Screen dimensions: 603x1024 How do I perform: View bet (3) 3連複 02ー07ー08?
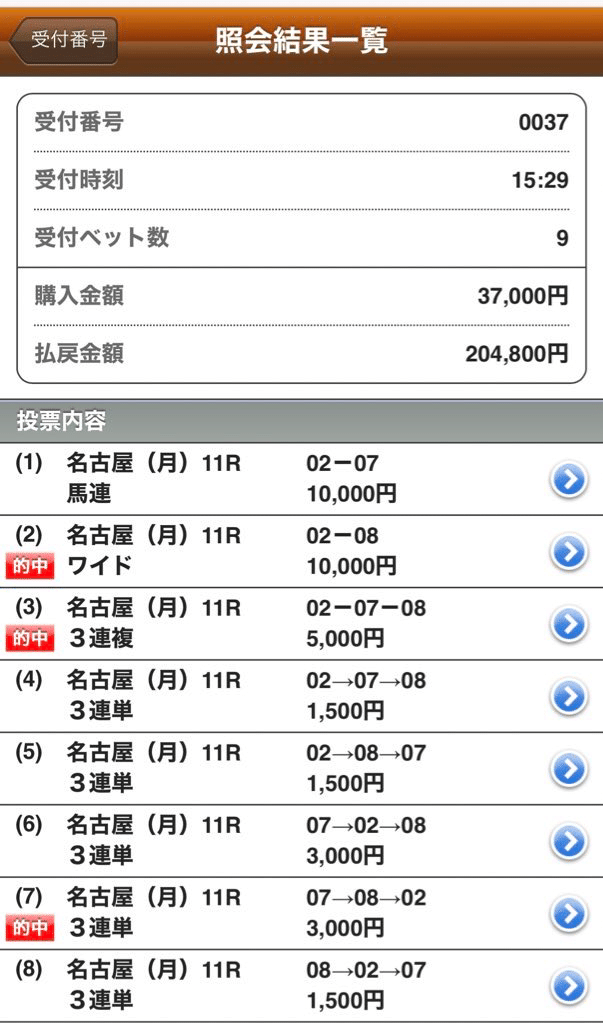point(301,624)
